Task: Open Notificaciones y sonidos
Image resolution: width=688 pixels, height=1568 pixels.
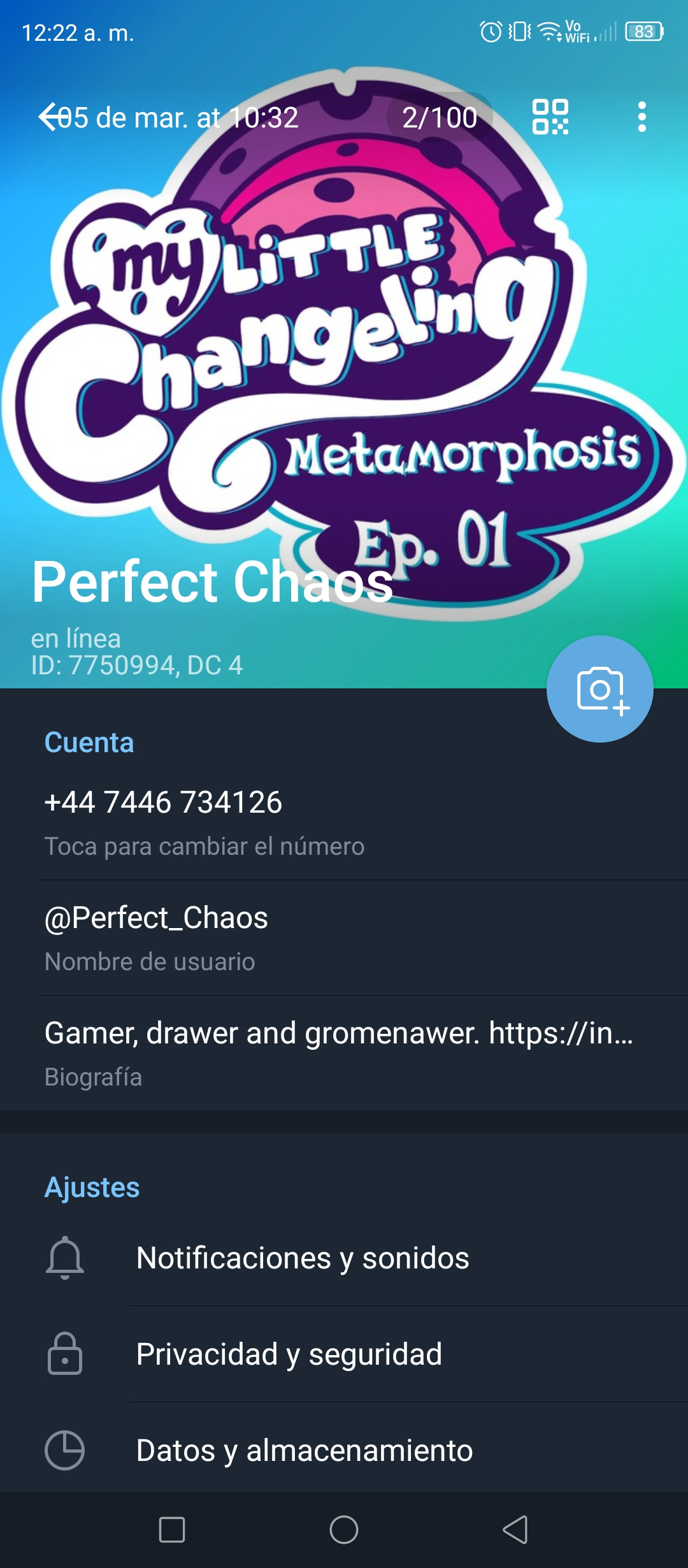Action: tap(344, 1258)
